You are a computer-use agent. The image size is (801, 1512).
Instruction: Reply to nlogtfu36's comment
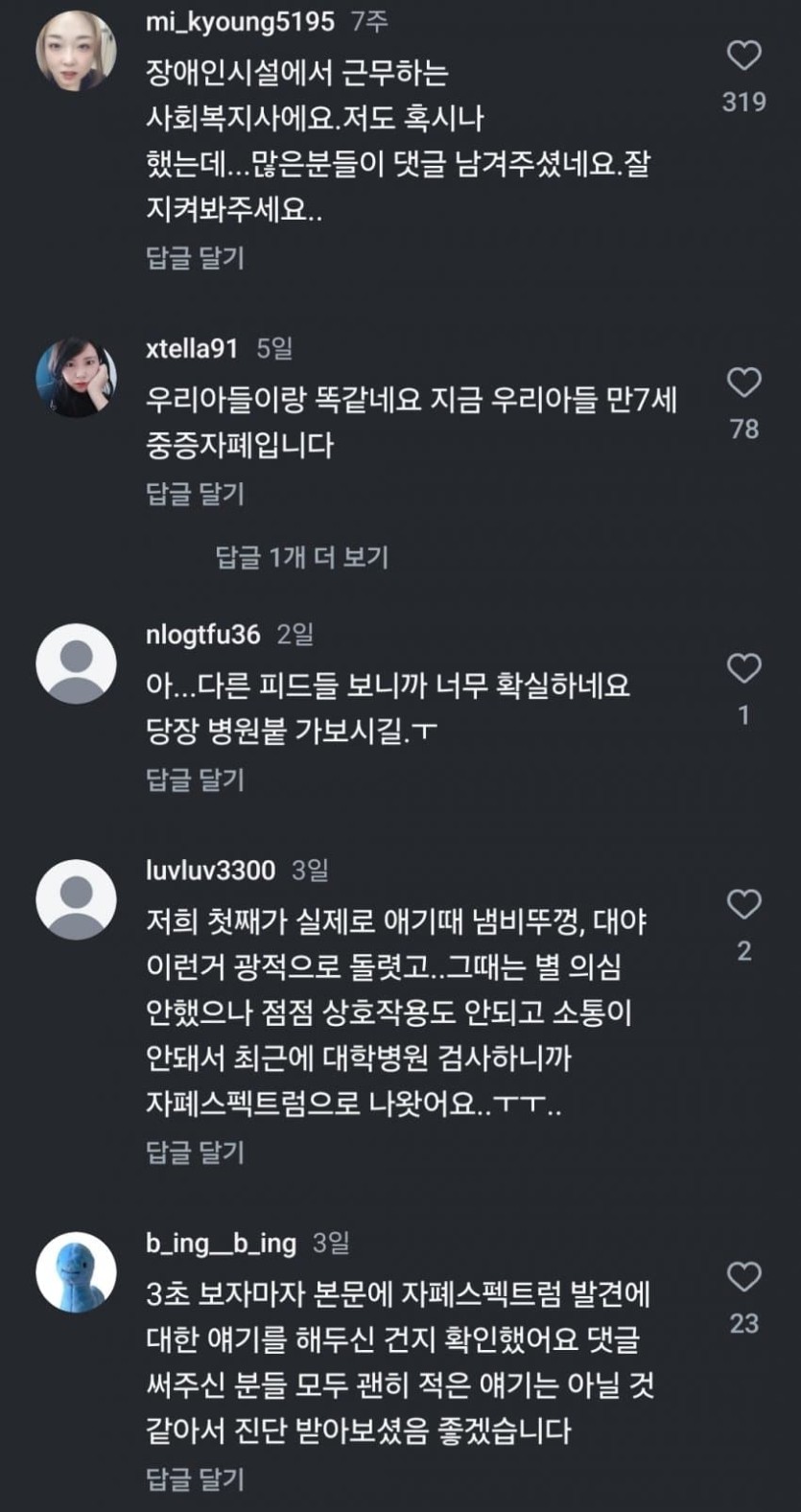pos(196,779)
